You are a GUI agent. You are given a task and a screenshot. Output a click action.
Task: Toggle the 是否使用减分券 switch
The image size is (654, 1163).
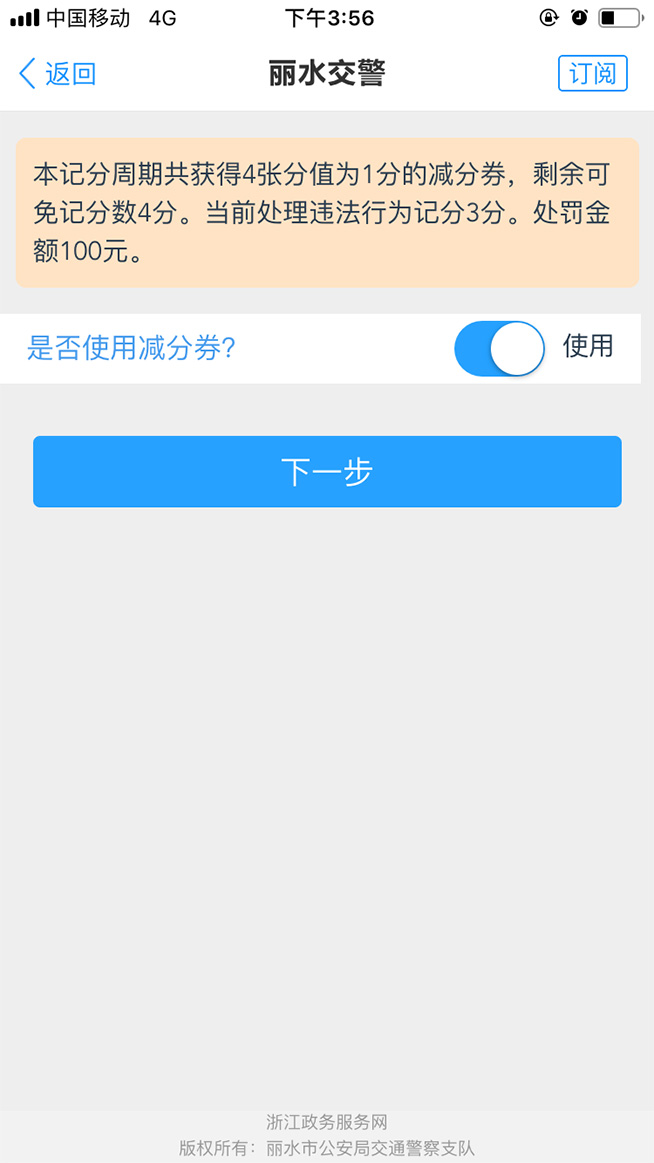(500, 348)
